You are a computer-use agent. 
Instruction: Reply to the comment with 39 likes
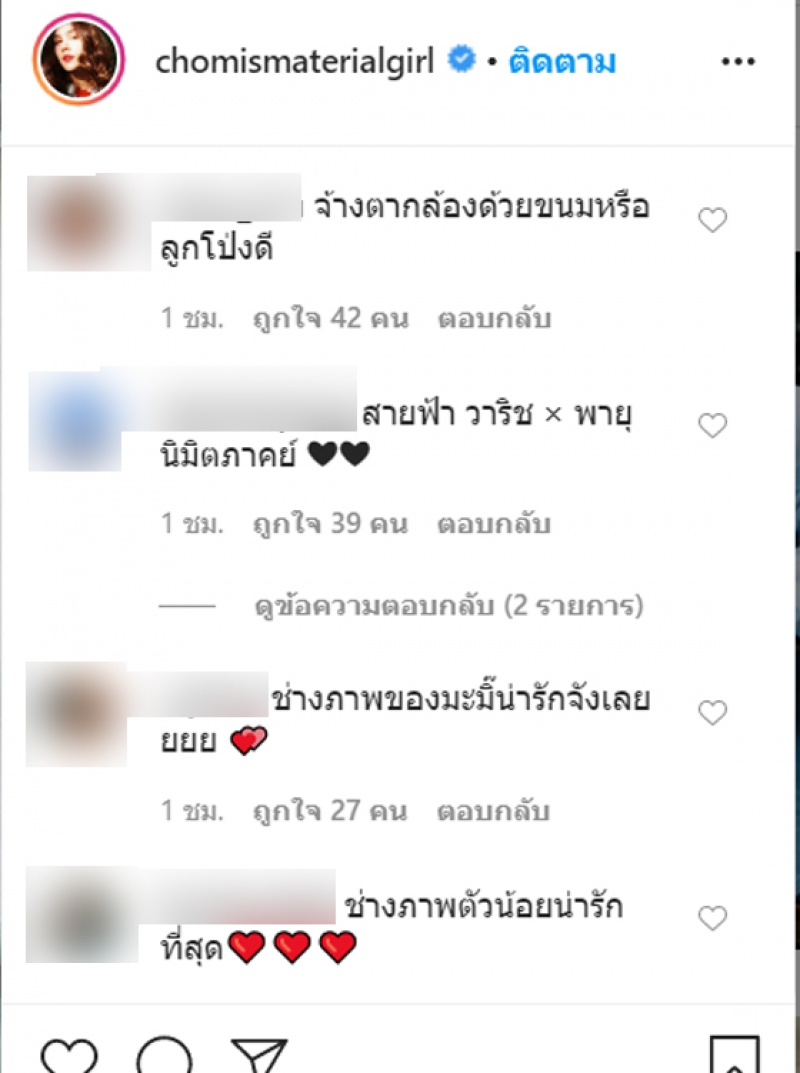click(x=494, y=524)
